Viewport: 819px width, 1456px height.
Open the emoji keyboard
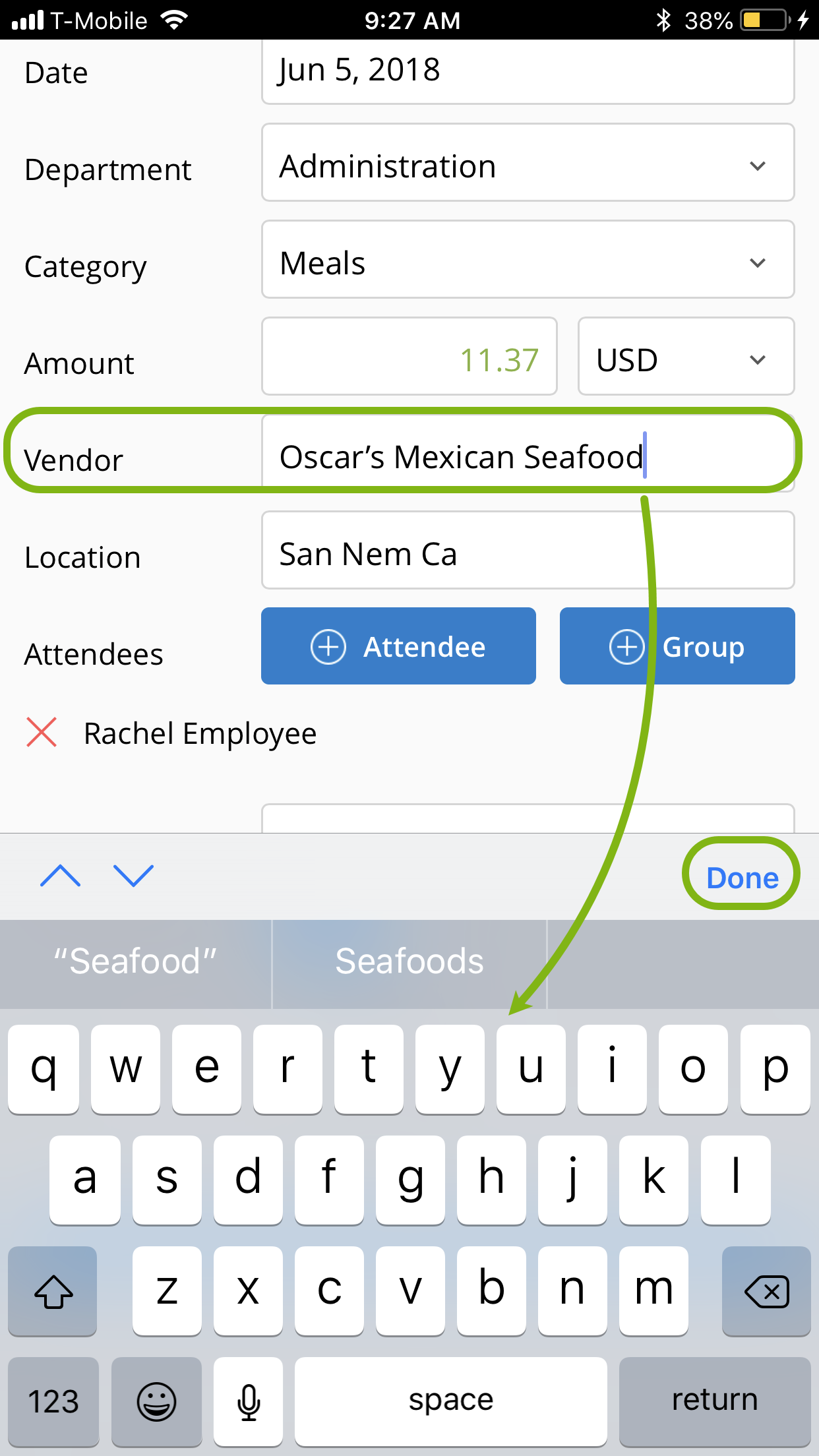(157, 1401)
